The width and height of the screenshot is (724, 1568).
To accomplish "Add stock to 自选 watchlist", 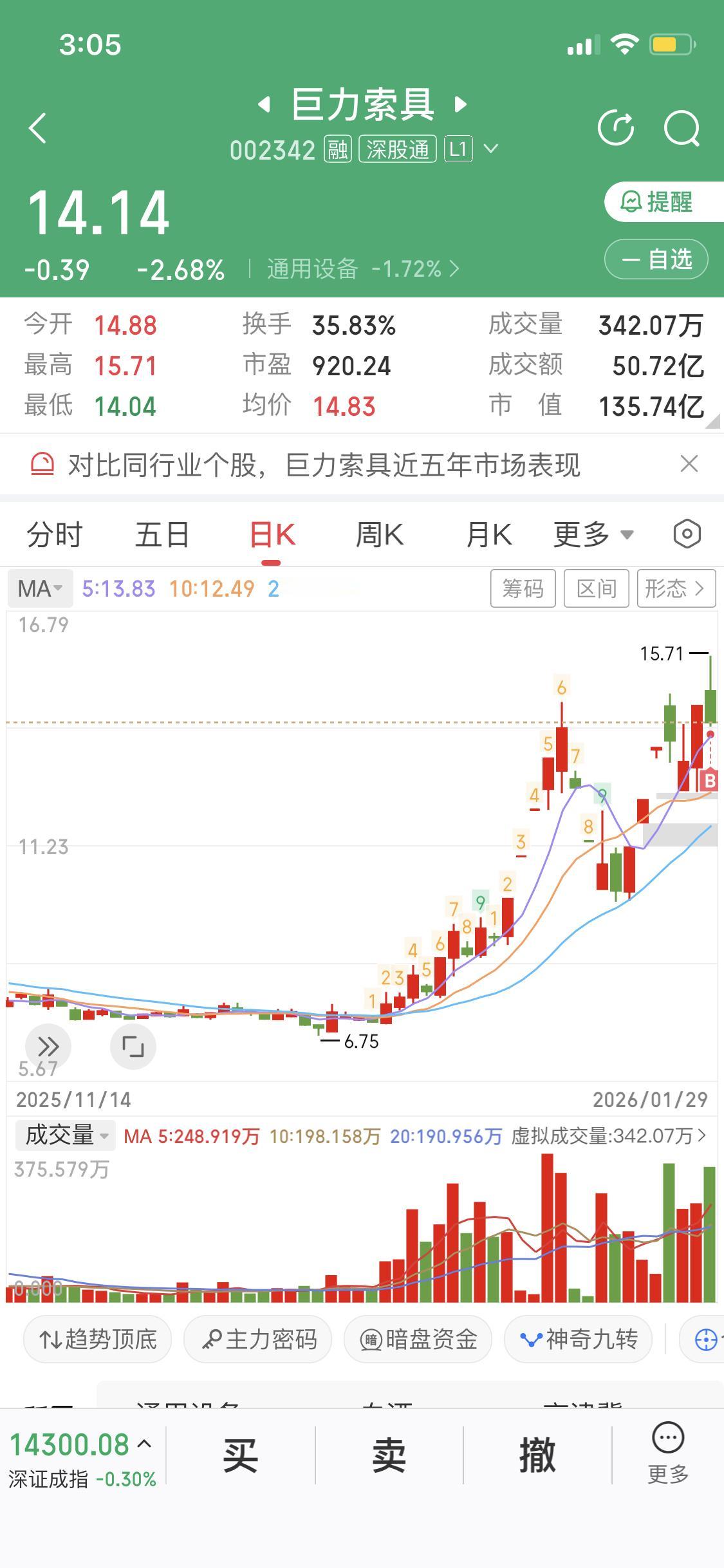I will pyautogui.click(x=656, y=259).
